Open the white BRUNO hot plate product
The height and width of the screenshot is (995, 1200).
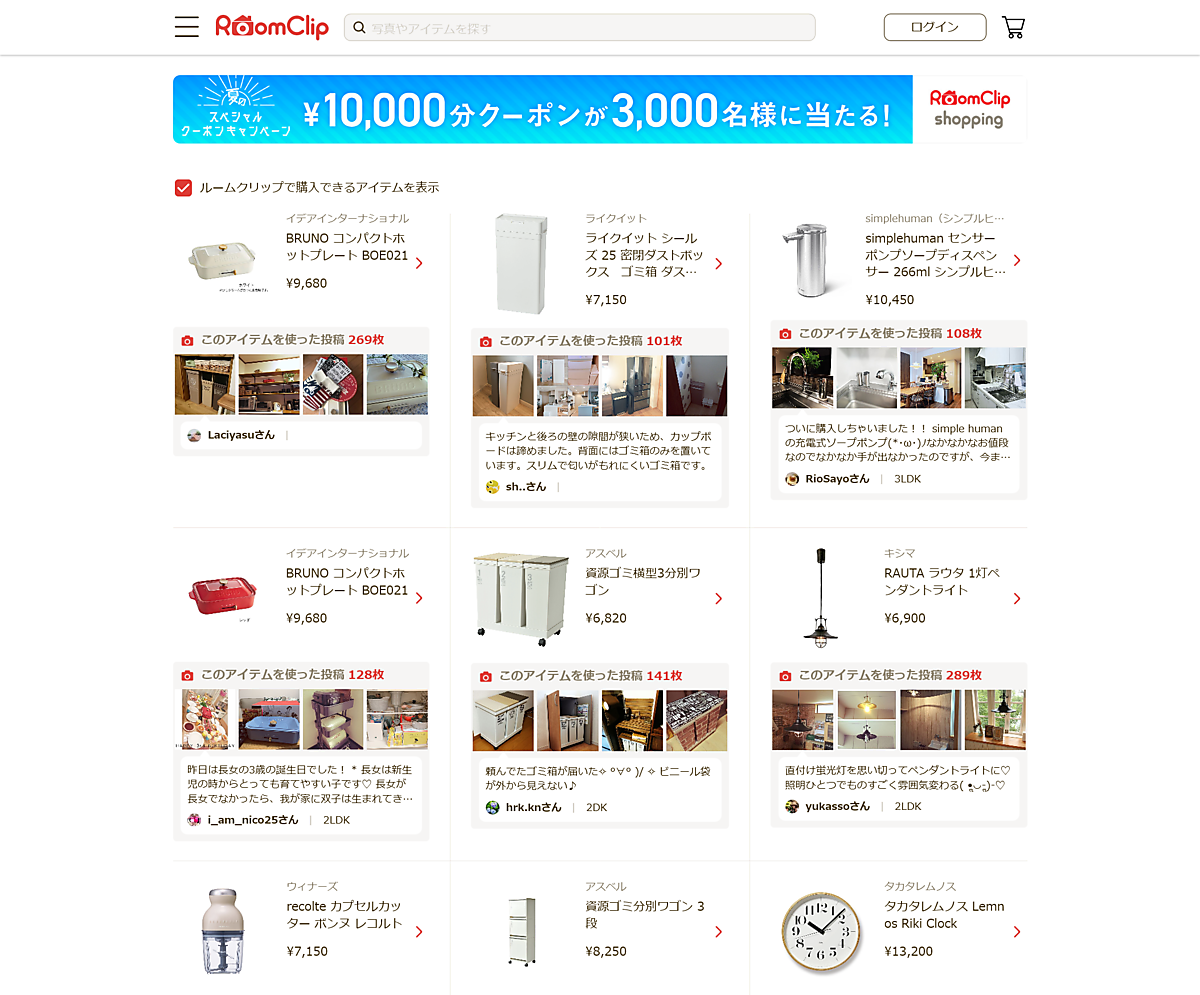pos(347,247)
